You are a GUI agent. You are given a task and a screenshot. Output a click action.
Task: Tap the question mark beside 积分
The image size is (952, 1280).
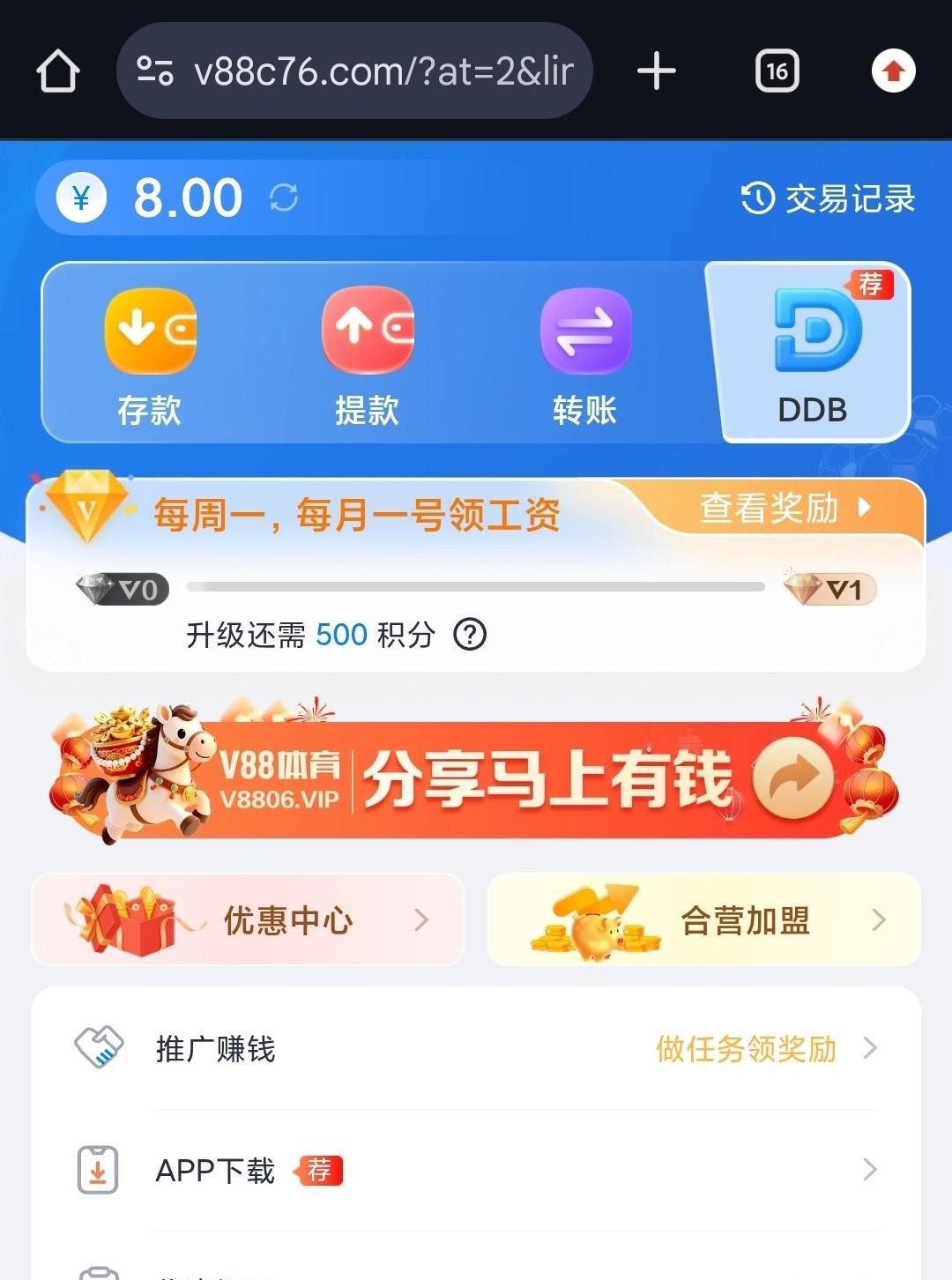[x=470, y=634]
